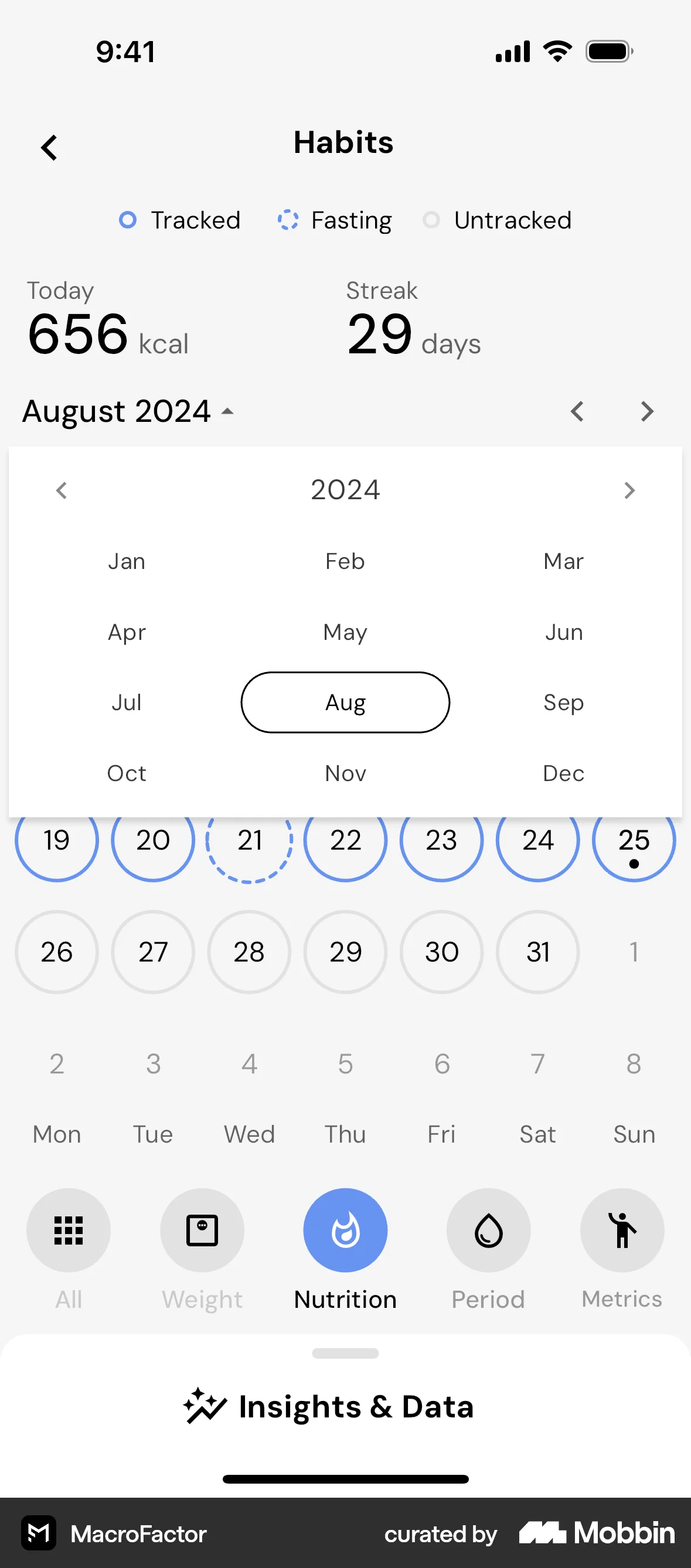691x1568 pixels.
Task: Select the Untracked filter option
Action: (497, 220)
